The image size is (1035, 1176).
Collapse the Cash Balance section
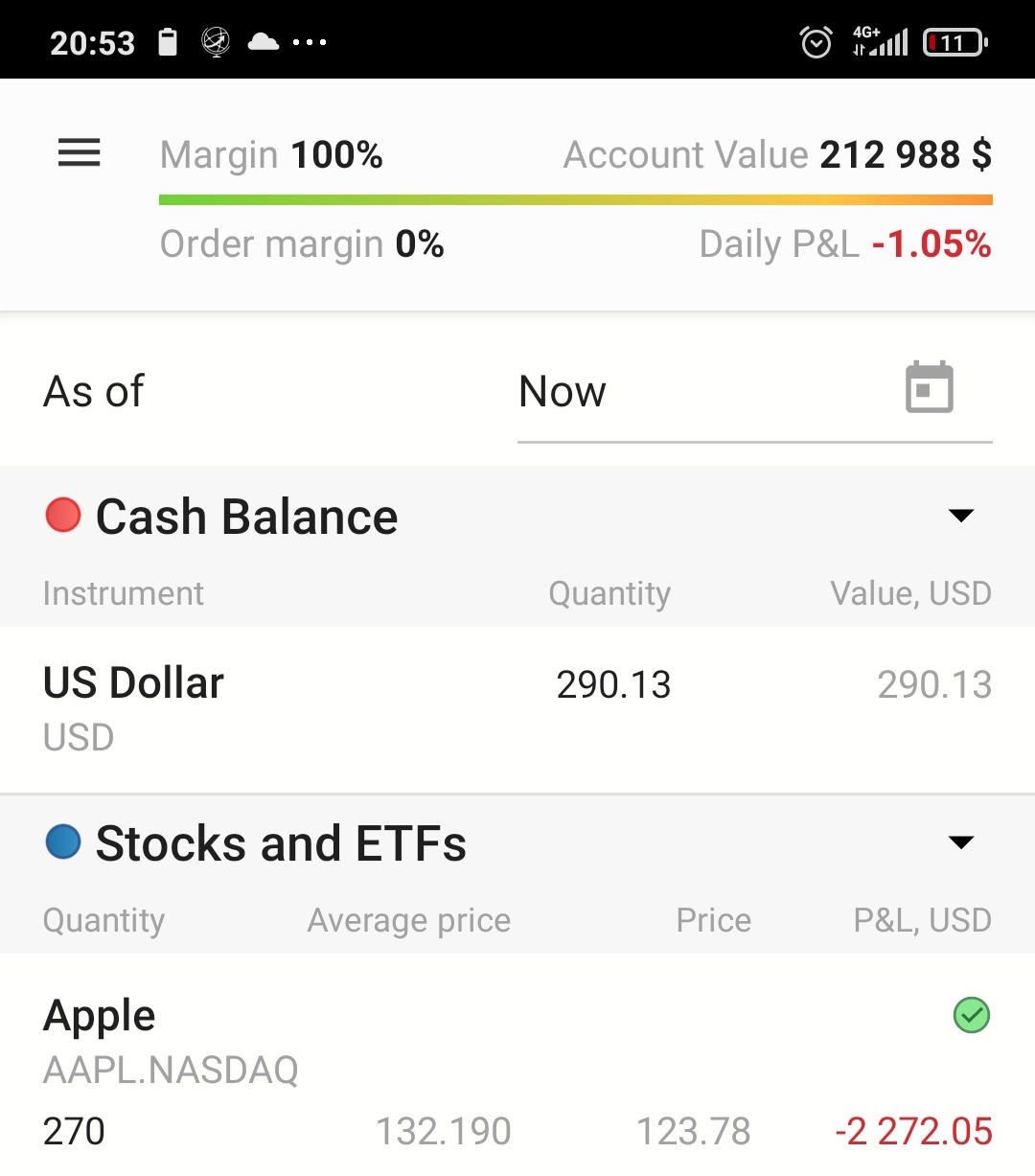click(960, 516)
